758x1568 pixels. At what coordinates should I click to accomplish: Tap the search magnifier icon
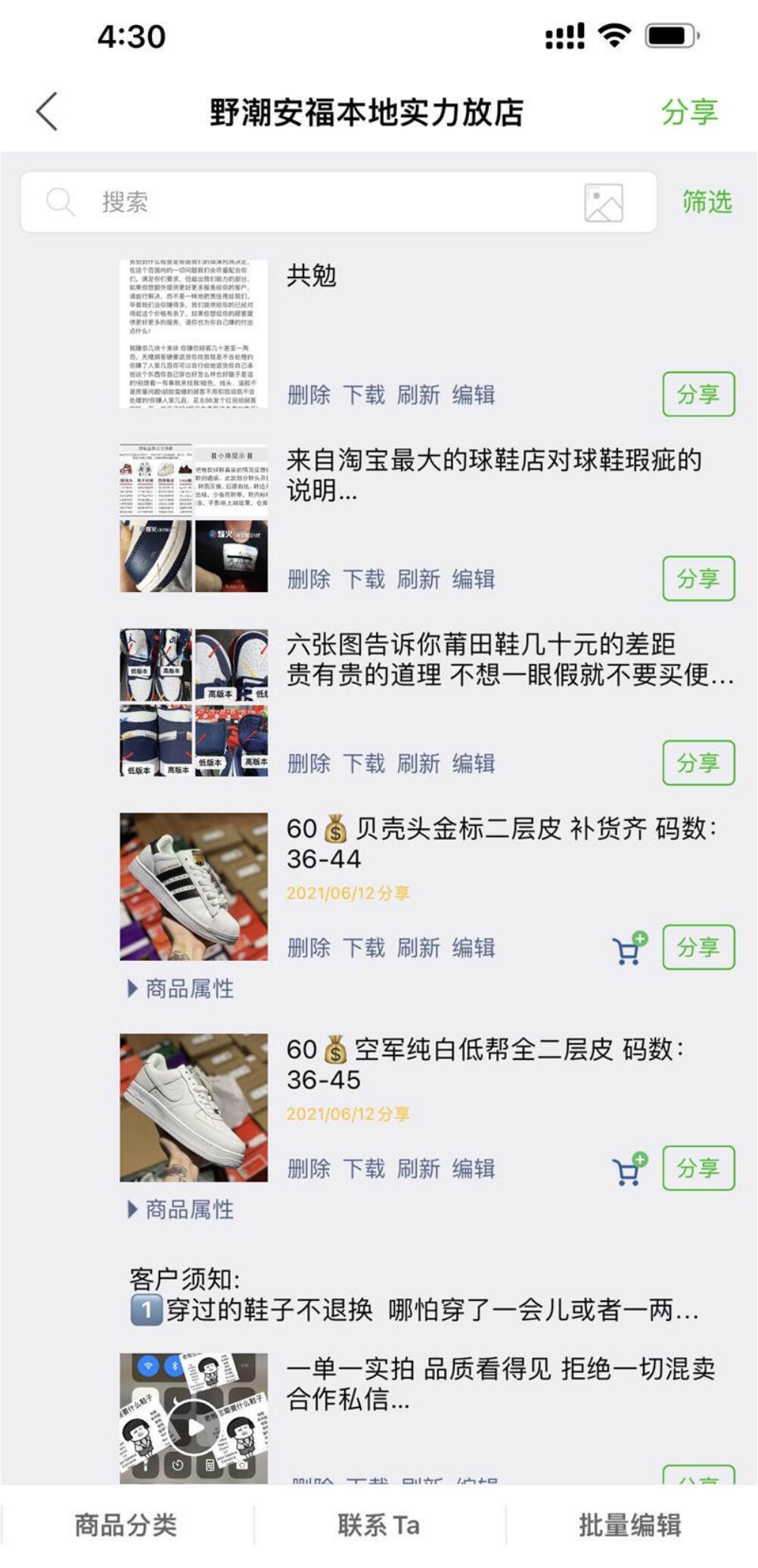coord(63,202)
